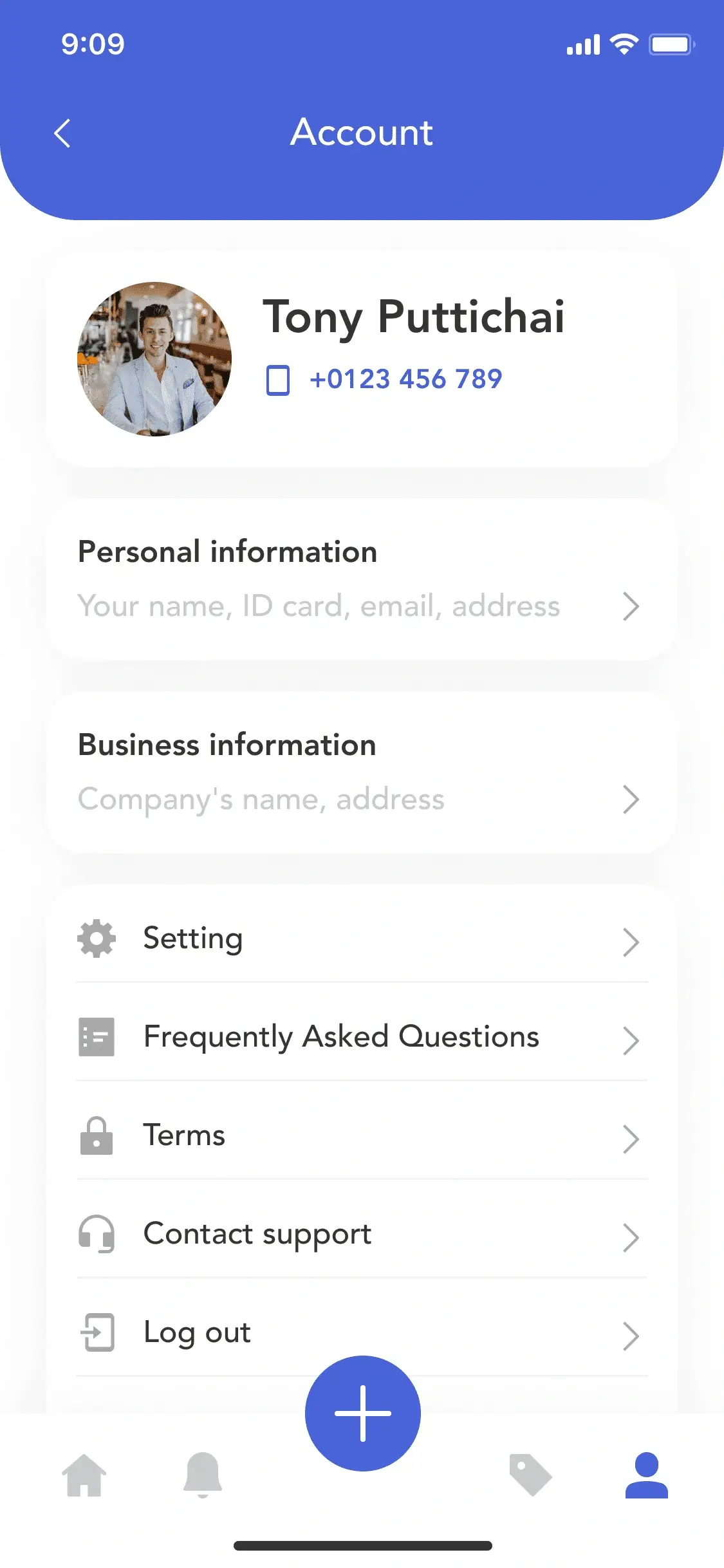Open Frequently Asked Questions
Screen dimensions: 724x1568
pyautogui.click(x=362, y=1037)
